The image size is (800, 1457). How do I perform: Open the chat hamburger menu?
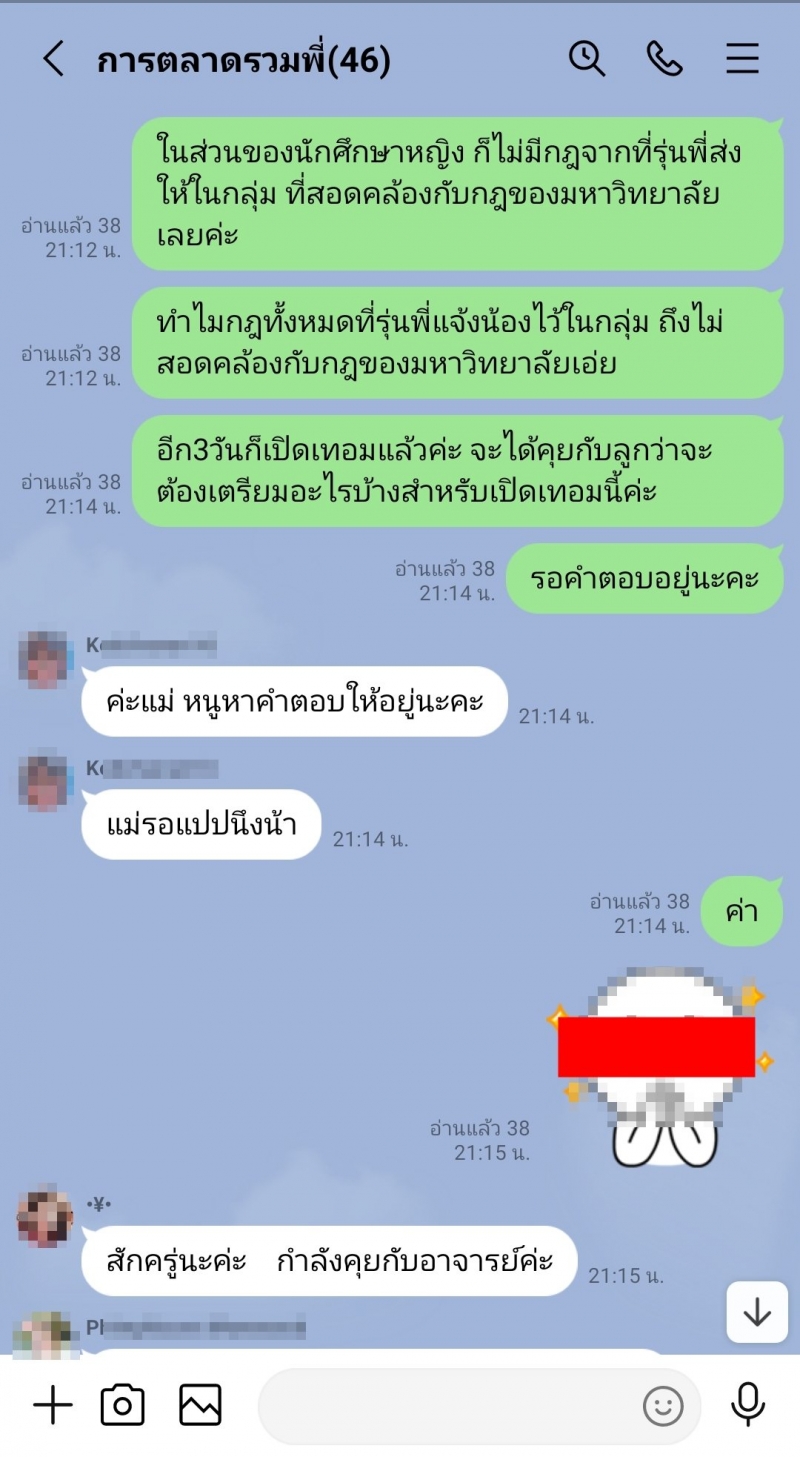point(742,59)
